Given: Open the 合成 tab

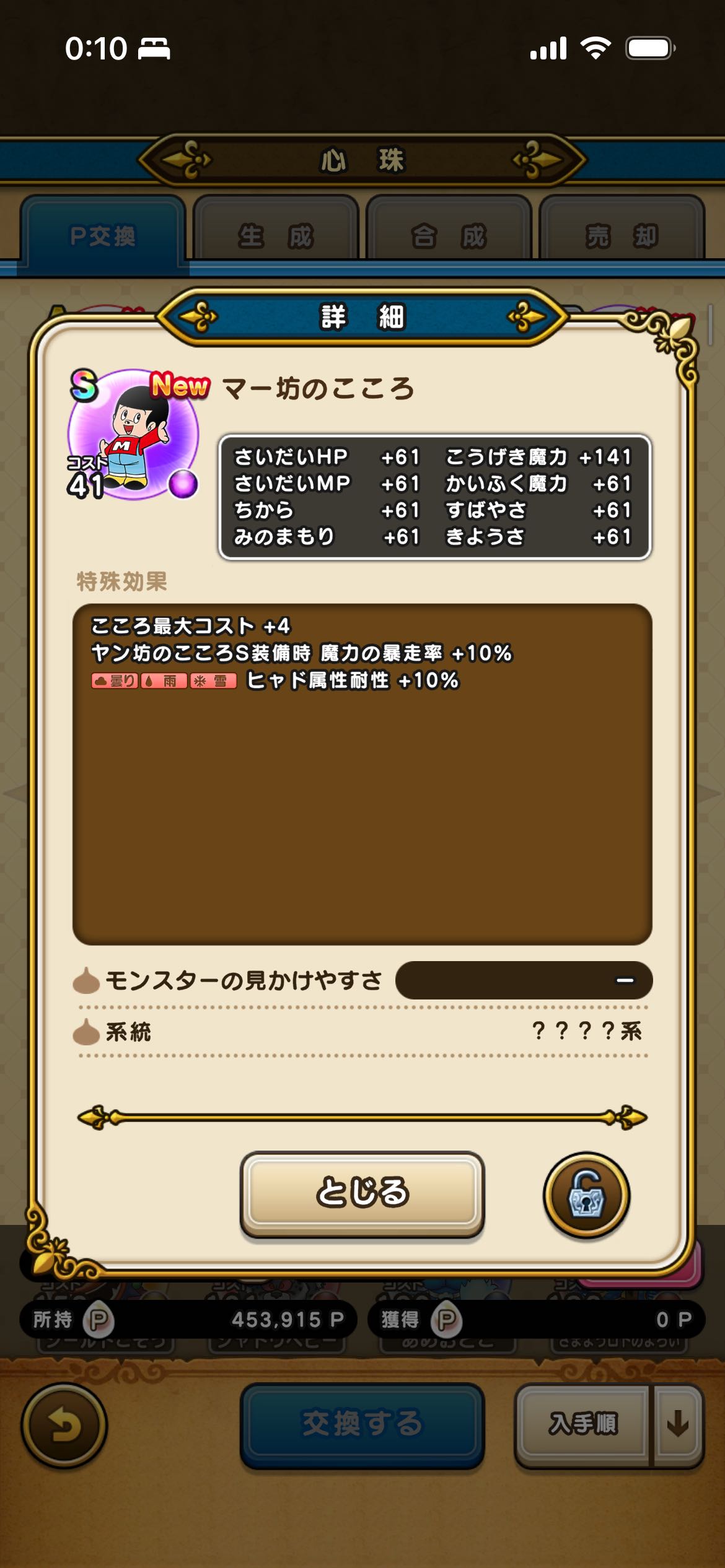Looking at the screenshot, I should point(449,236).
